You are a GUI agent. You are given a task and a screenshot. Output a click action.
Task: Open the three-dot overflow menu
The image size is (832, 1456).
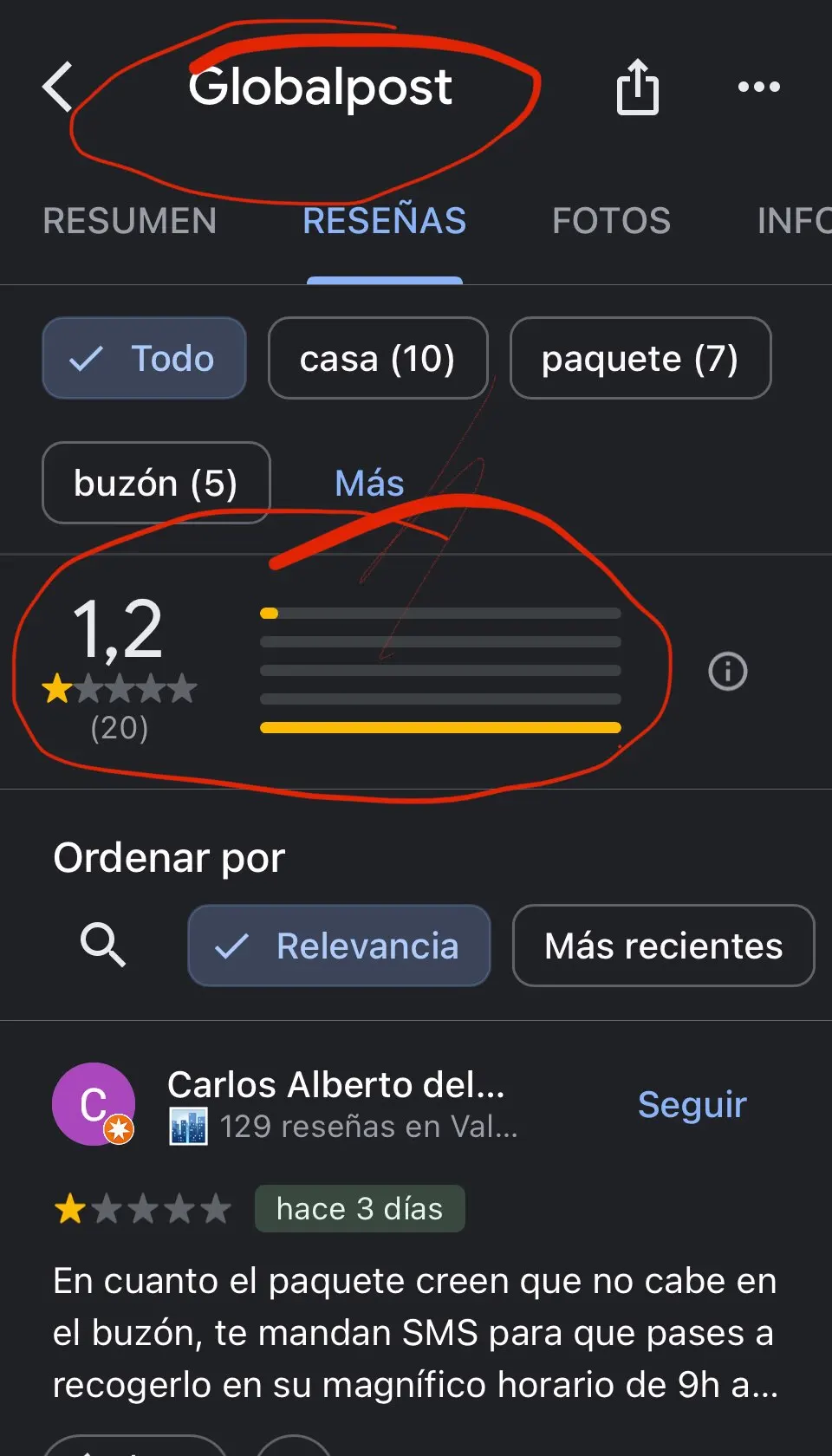coord(758,88)
